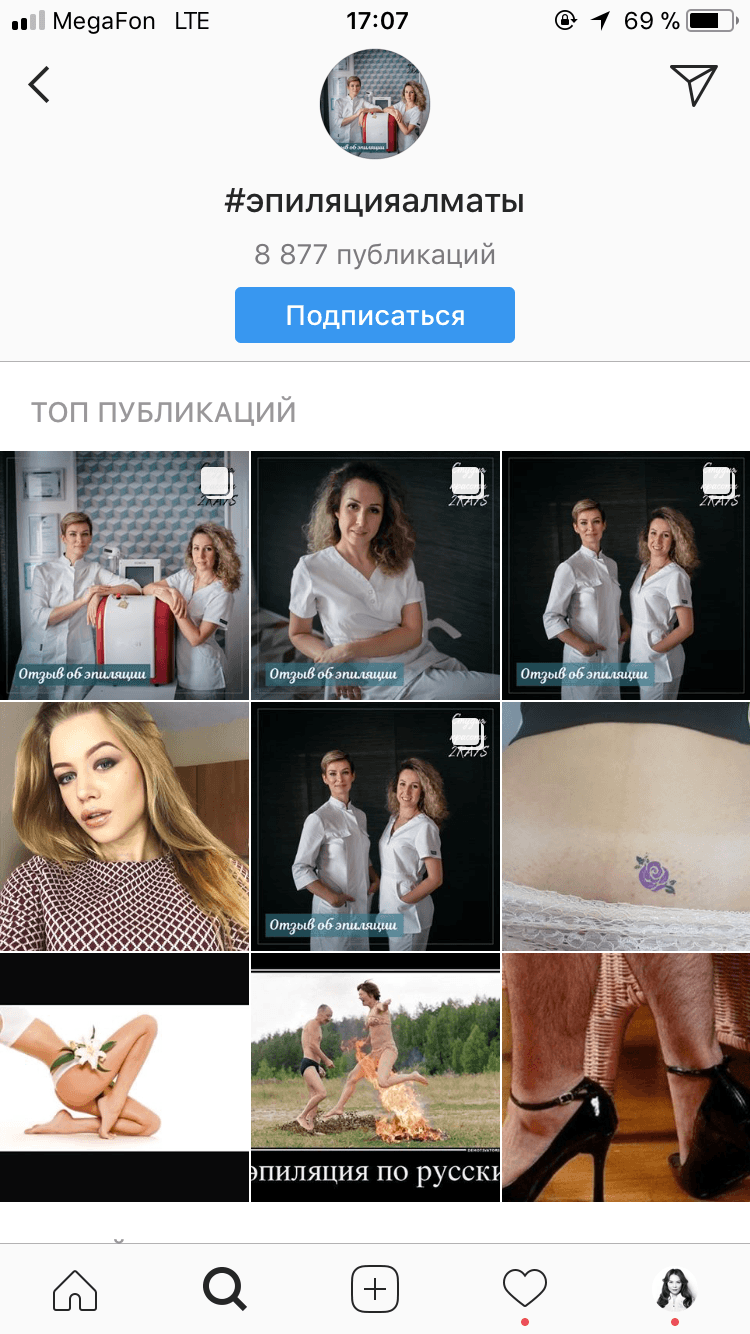The image size is (750, 1334).
Task: Open the post of the seated curly-haired woman
Action: [x=375, y=575]
